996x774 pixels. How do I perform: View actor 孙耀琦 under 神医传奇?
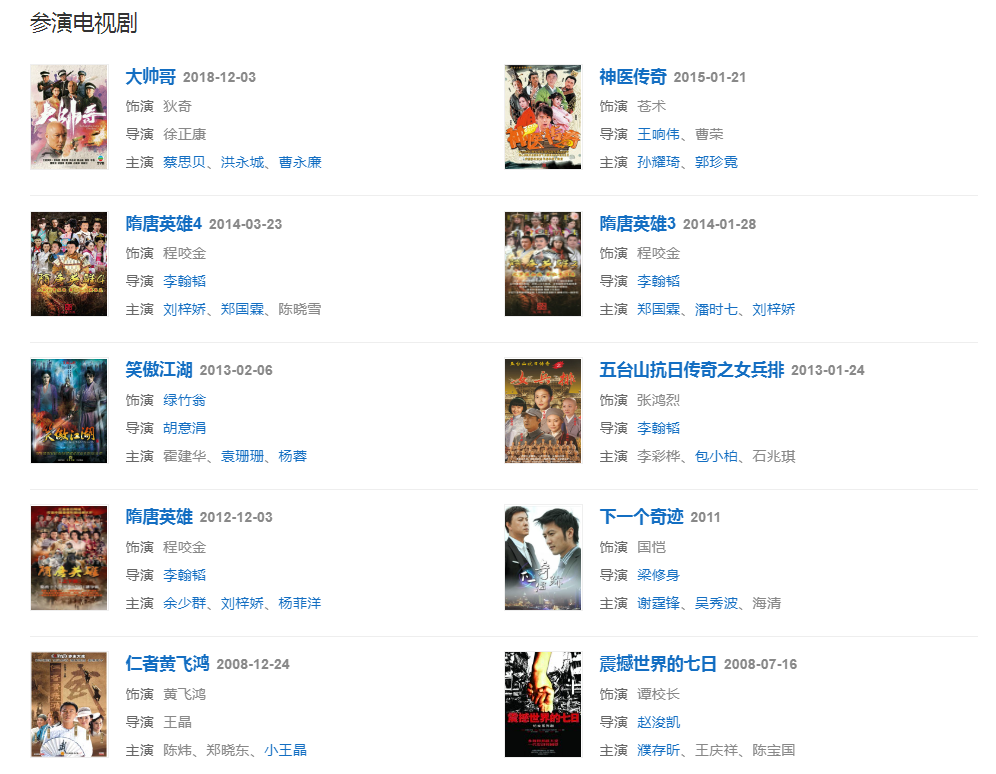pos(658,162)
